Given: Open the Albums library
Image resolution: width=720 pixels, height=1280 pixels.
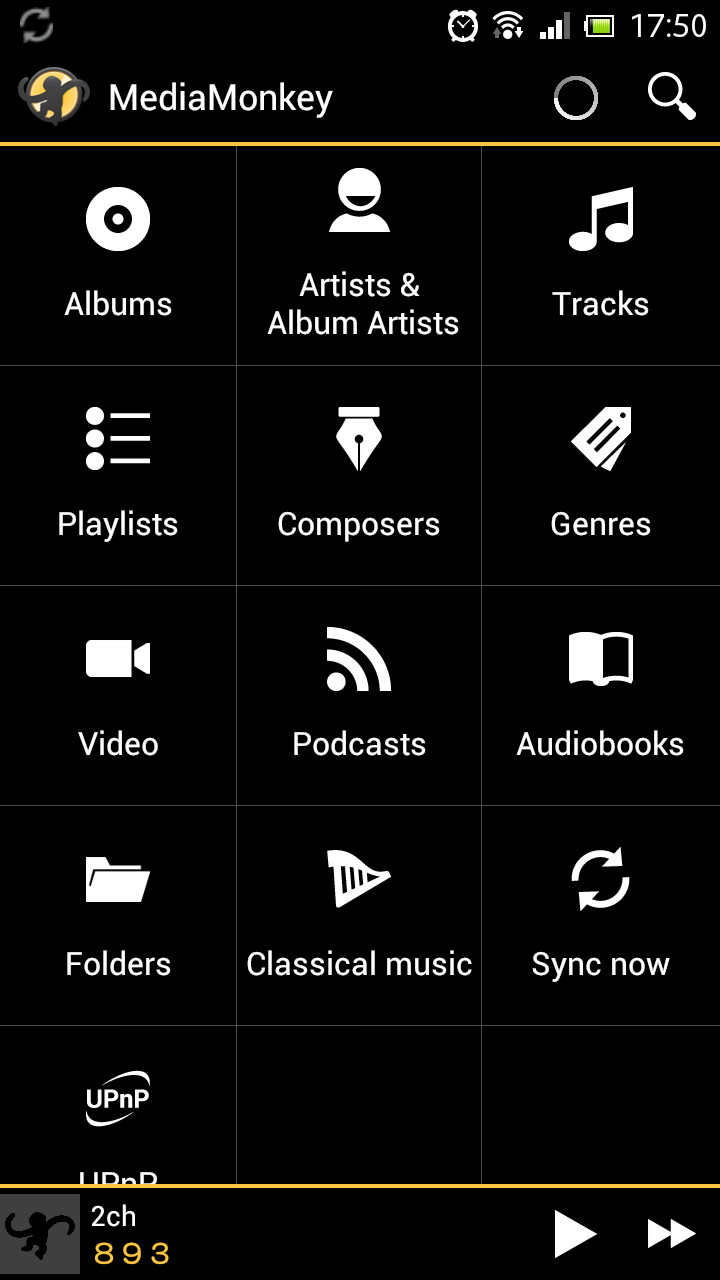Looking at the screenshot, I should pos(117,255).
